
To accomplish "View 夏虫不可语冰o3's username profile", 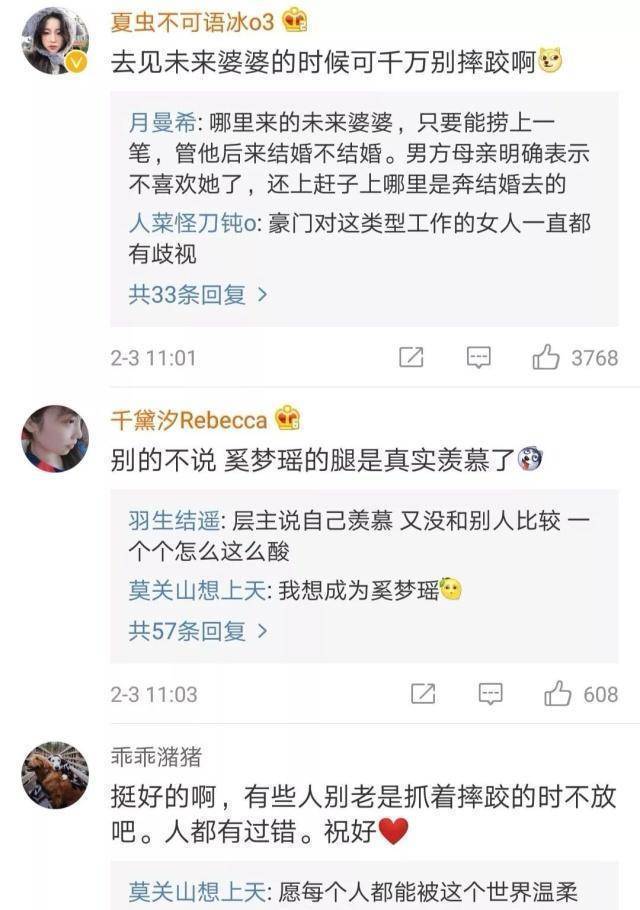I will click(191, 19).
